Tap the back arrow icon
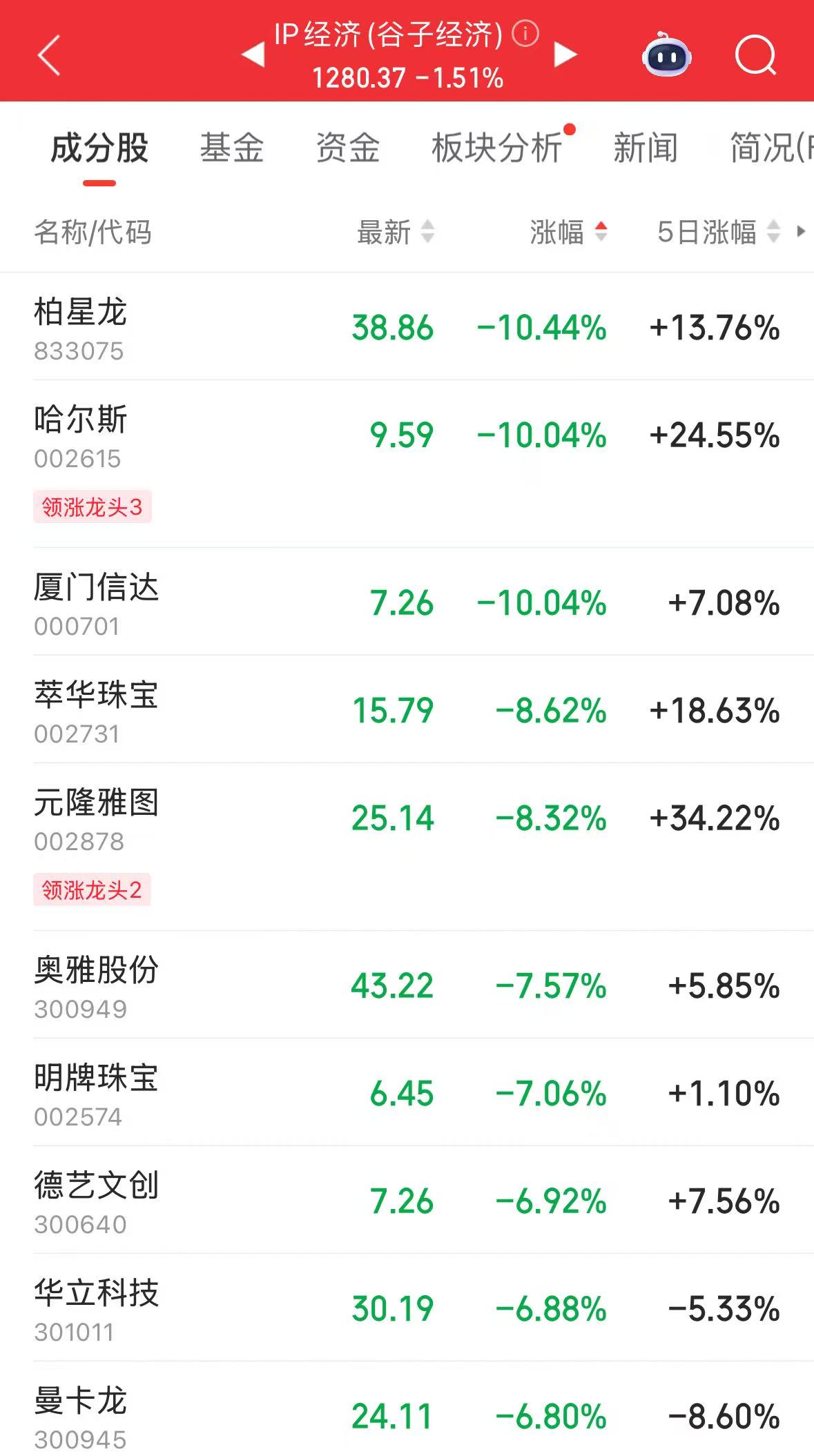 click(x=50, y=54)
